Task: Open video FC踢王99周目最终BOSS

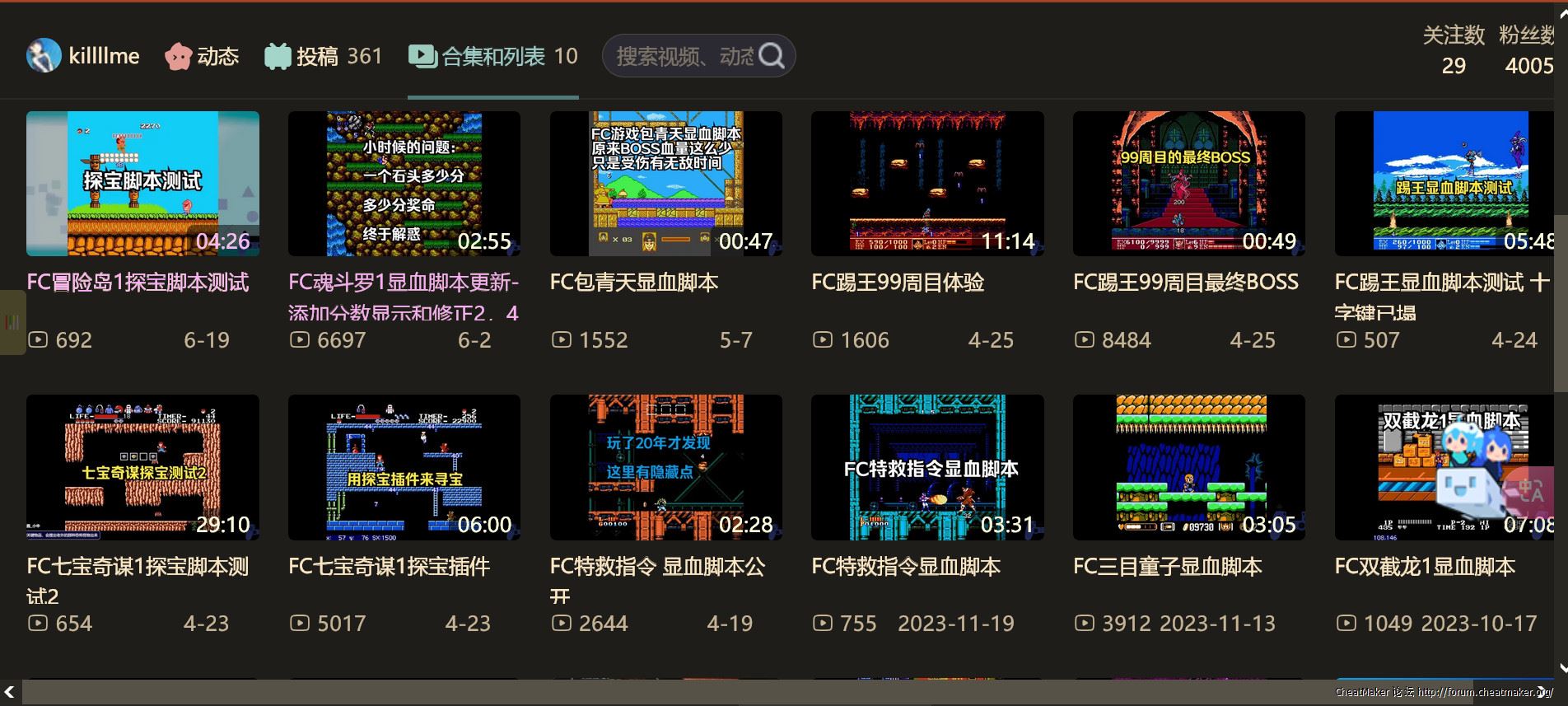Action: [1188, 184]
